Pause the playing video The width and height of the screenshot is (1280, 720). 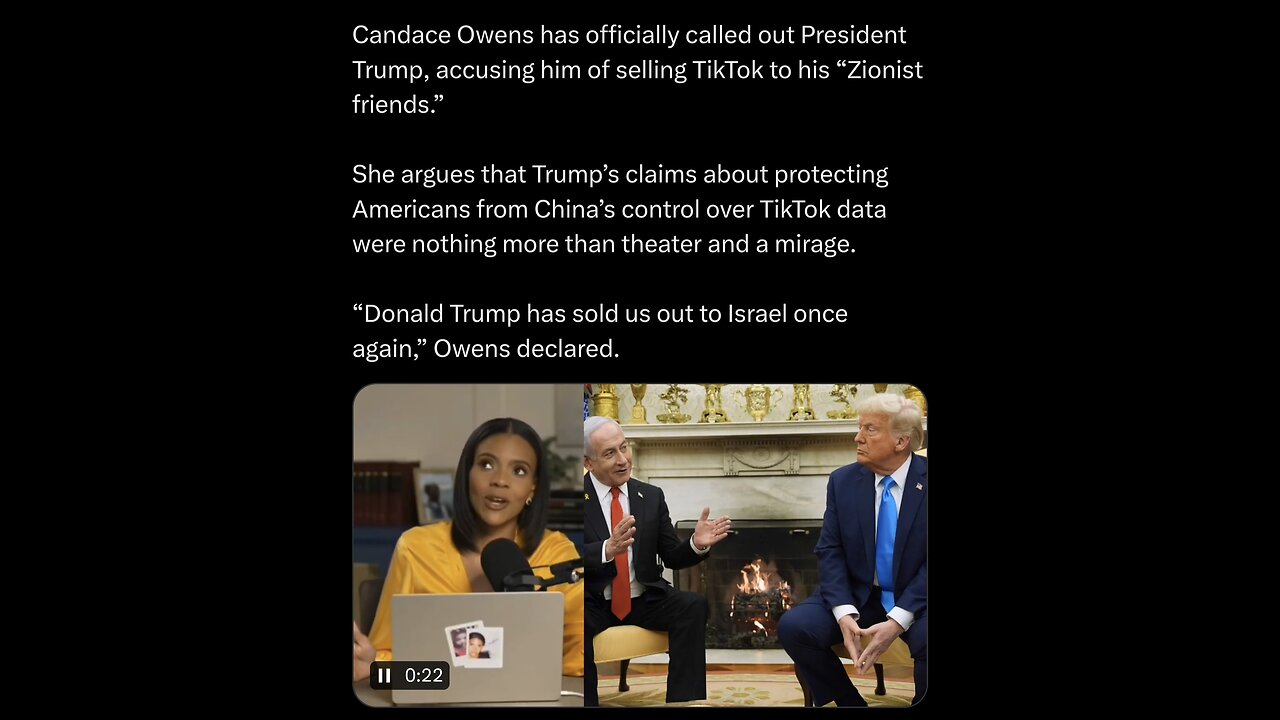(385, 676)
